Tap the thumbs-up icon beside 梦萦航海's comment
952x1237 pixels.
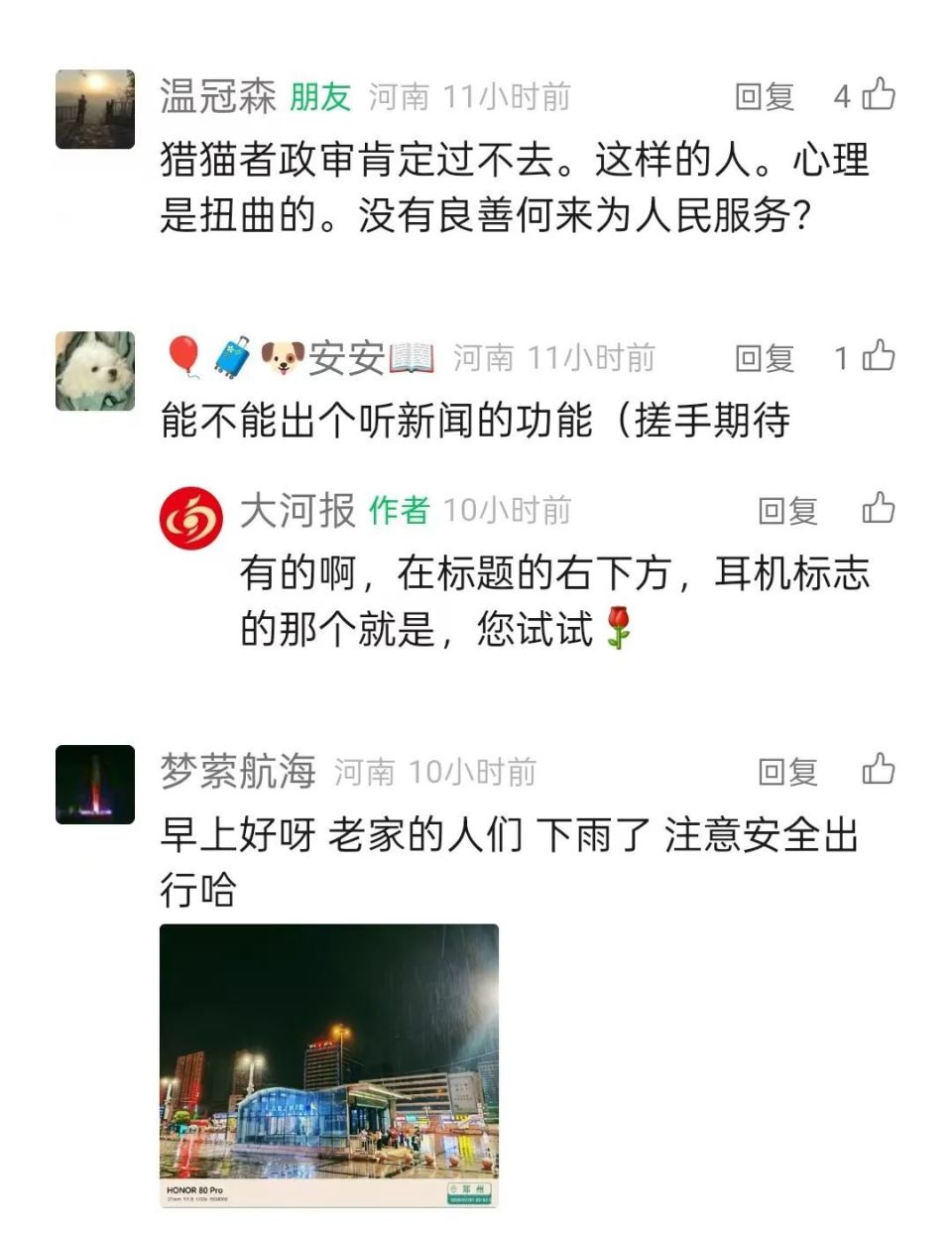(x=879, y=770)
